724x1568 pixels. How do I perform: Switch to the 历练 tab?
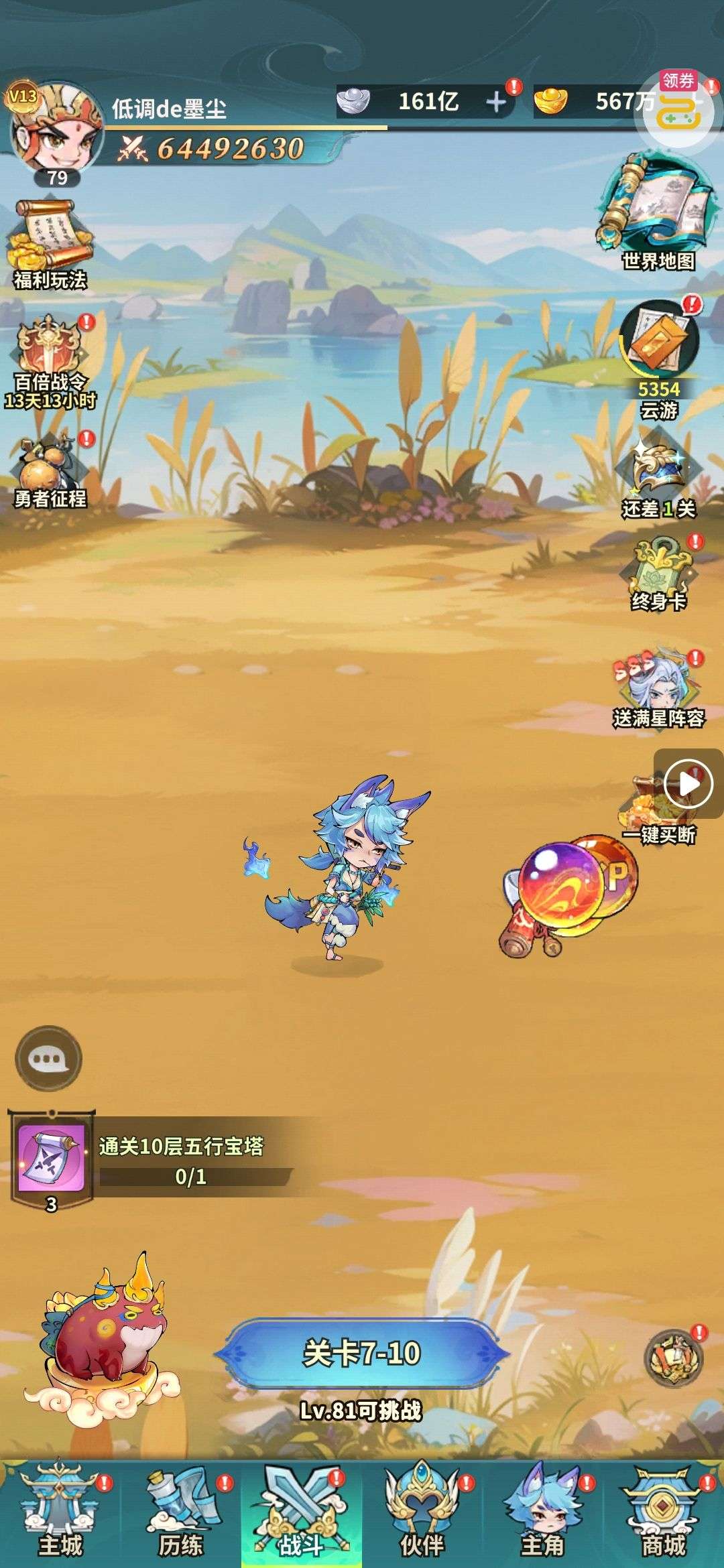point(181,1514)
